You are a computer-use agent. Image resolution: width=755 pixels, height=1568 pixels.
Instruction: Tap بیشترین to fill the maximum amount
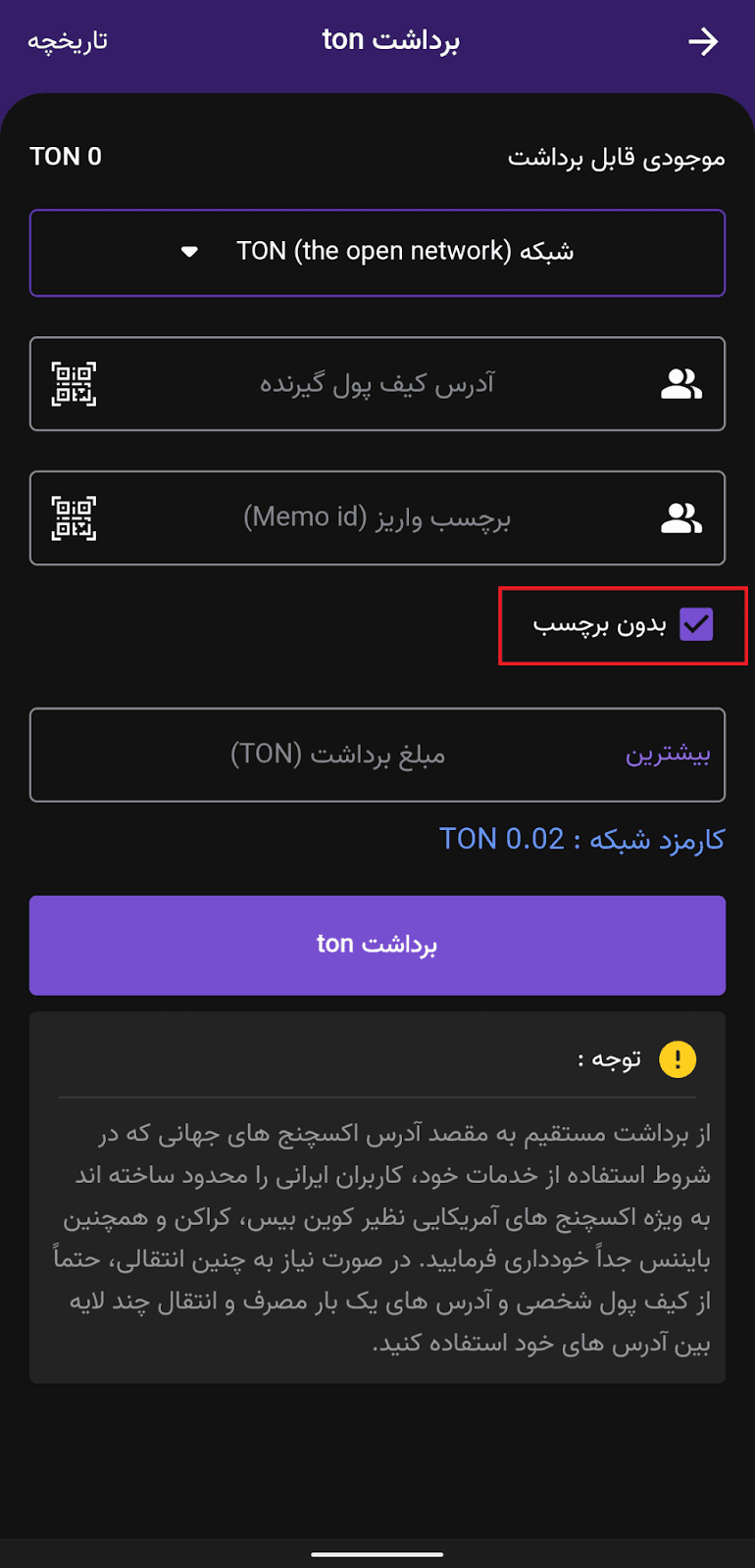click(668, 755)
